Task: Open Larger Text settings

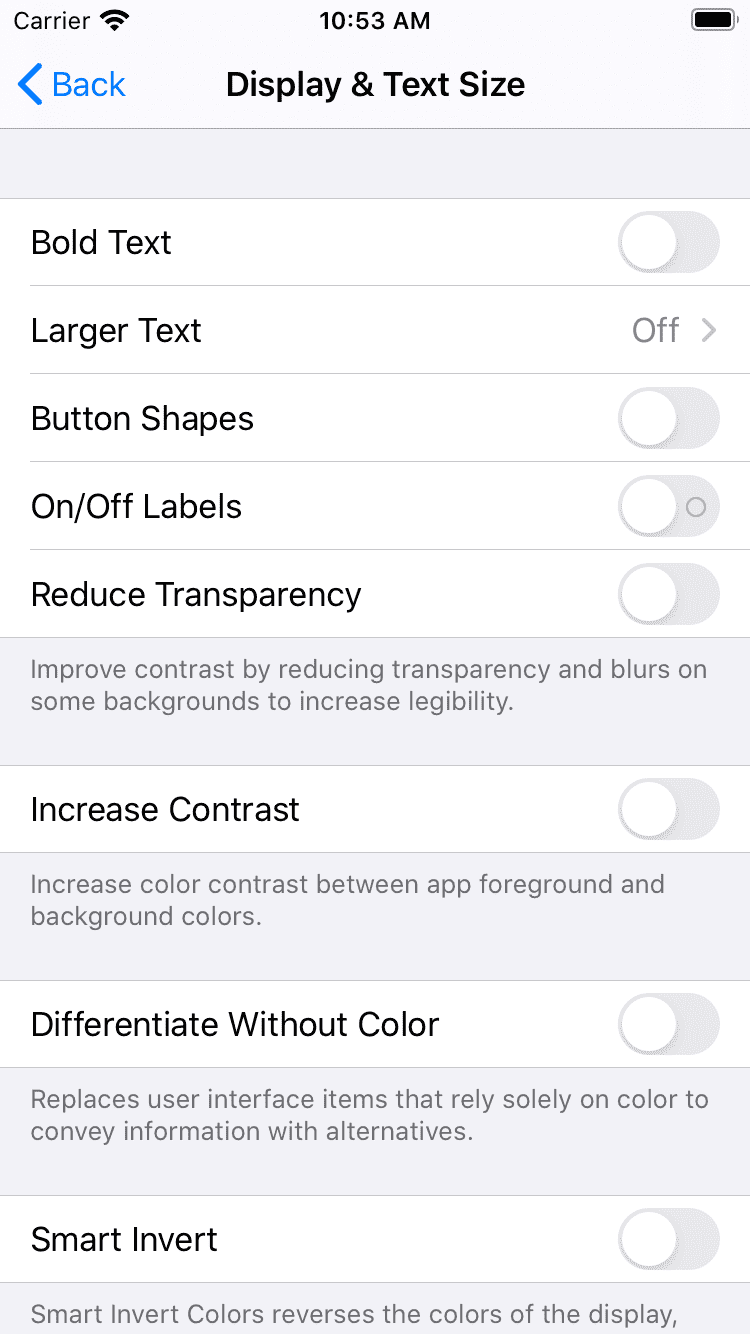Action: (375, 330)
